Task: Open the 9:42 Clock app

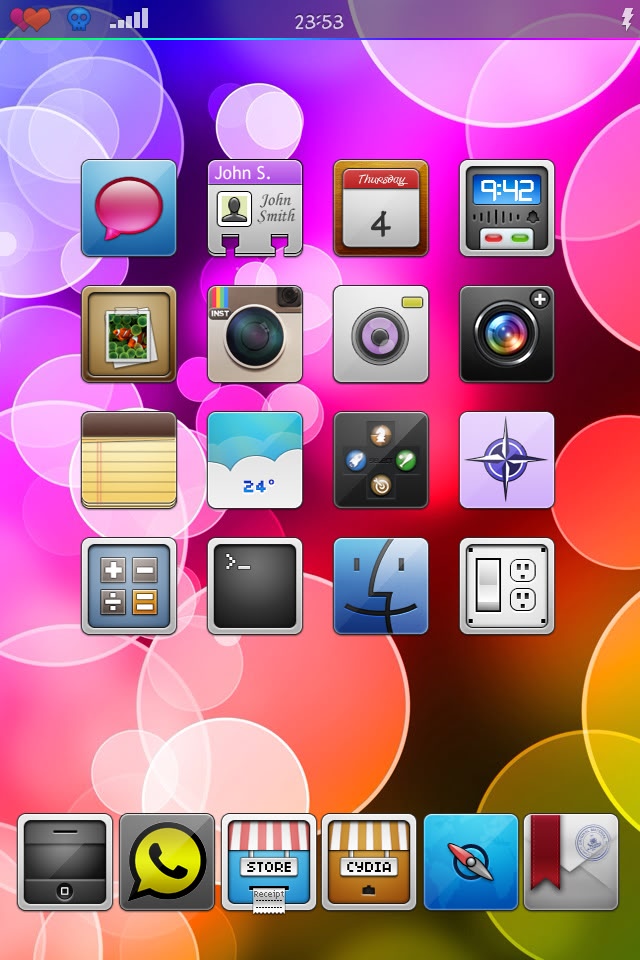Action: pos(507,208)
